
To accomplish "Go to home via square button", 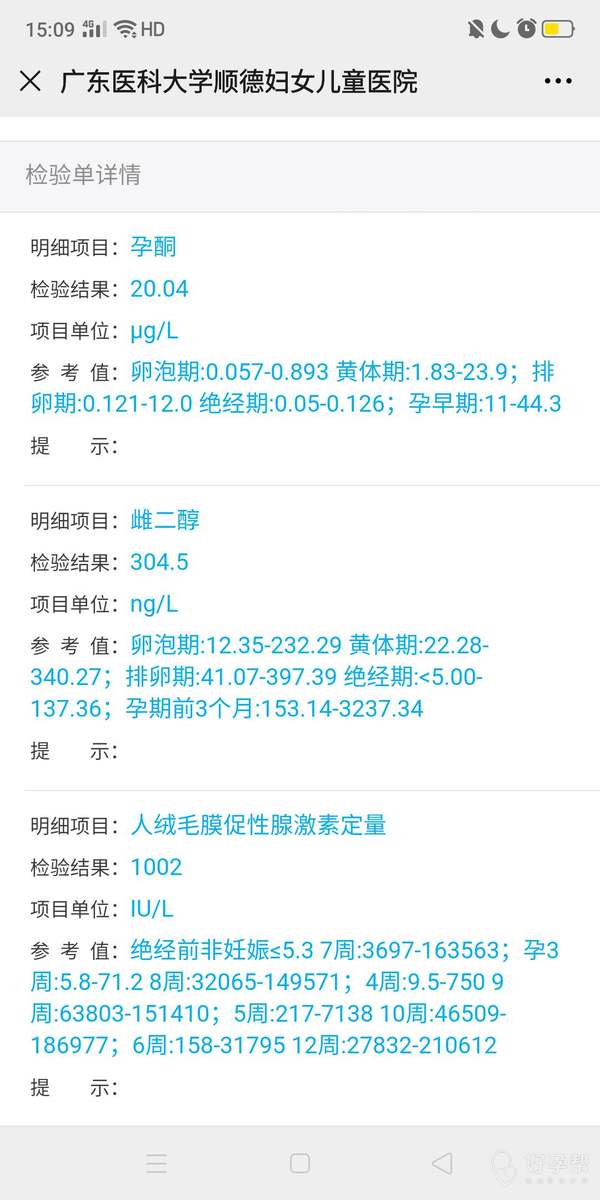I will tap(300, 1163).
